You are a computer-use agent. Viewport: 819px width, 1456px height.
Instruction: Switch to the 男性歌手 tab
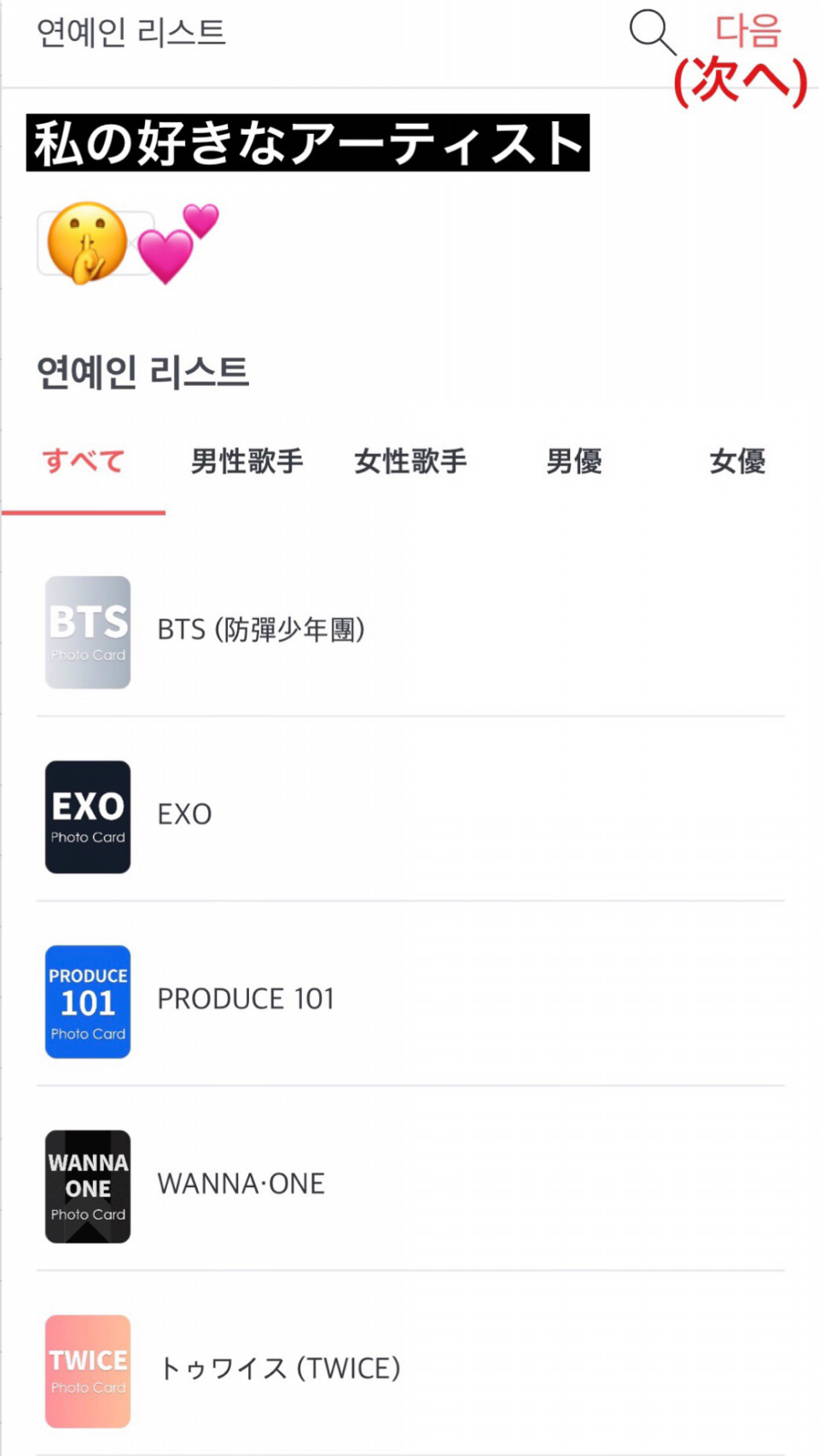(247, 462)
